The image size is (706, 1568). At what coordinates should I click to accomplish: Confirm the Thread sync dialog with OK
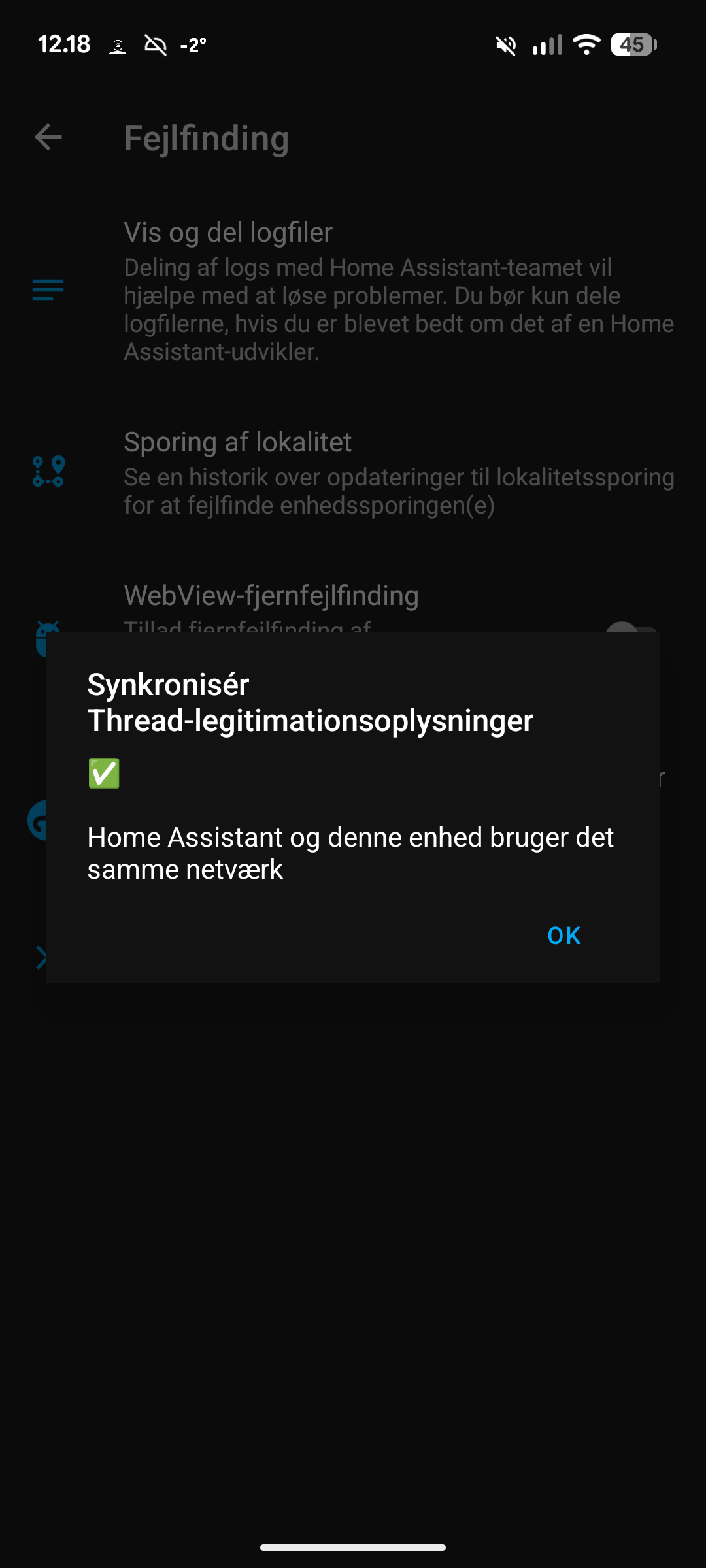point(563,936)
